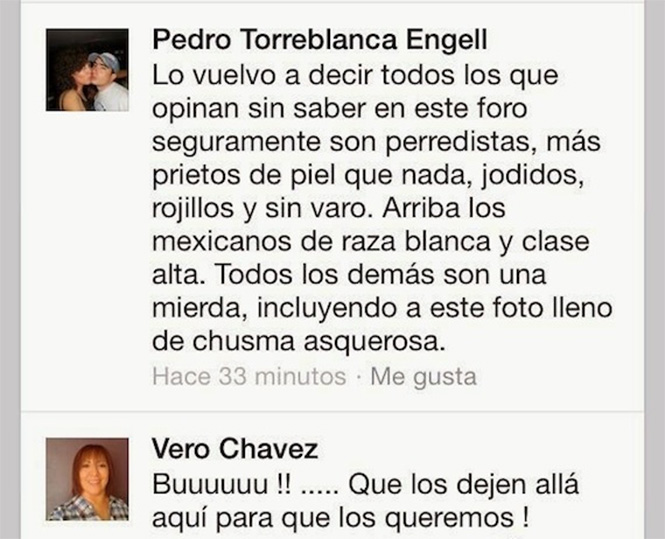This screenshot has width=665, height=539.
Task: Open Pedro Torreblanca Engell's profile name
Action: point(321,42)
